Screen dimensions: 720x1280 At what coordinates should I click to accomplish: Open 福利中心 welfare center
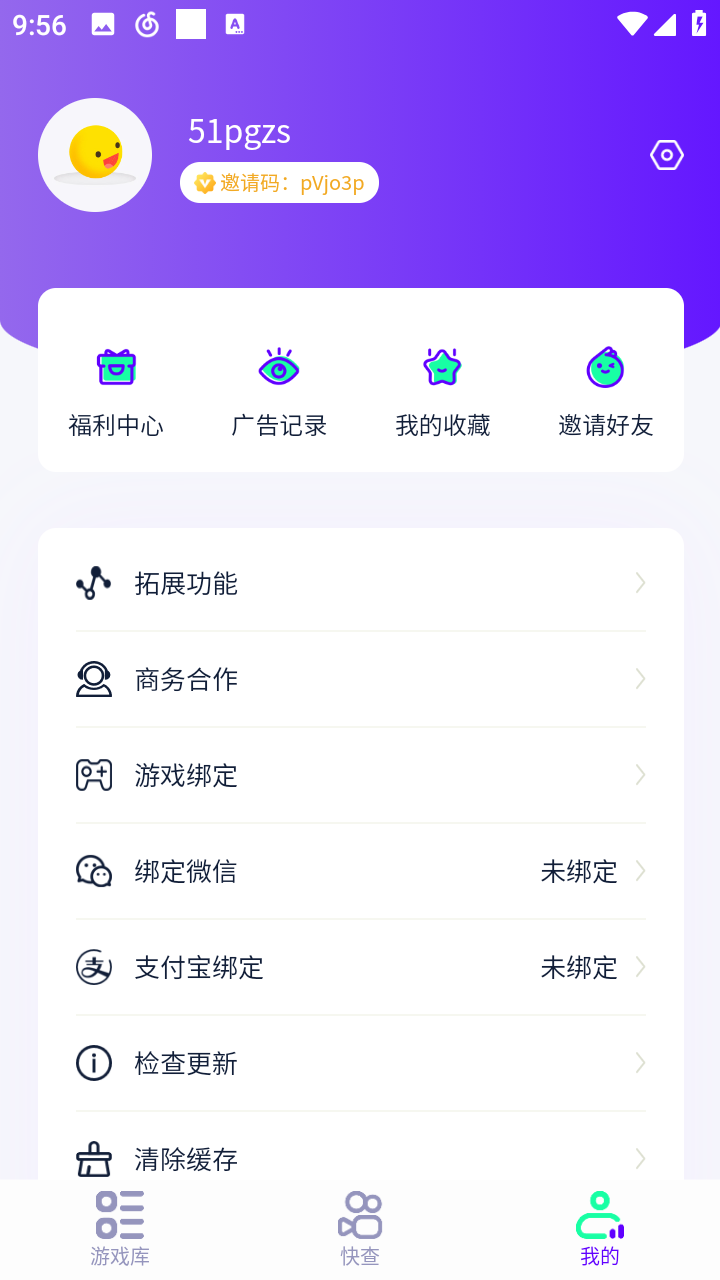[116, 392]
